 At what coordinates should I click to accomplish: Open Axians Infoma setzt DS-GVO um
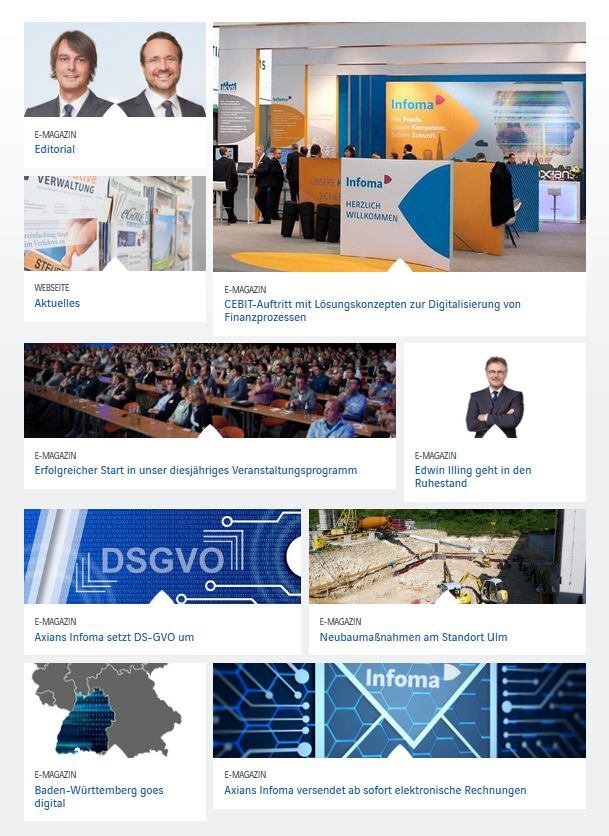(114, 637)
